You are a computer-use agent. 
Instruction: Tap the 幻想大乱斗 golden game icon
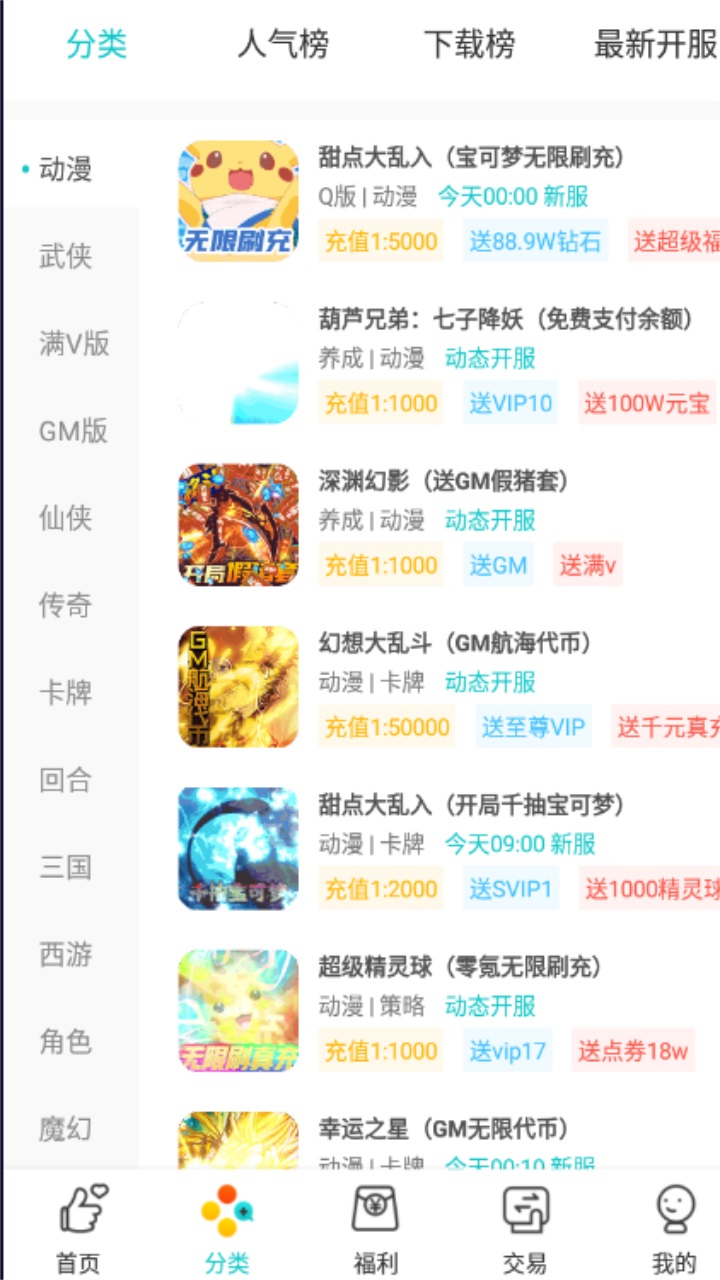236,686
